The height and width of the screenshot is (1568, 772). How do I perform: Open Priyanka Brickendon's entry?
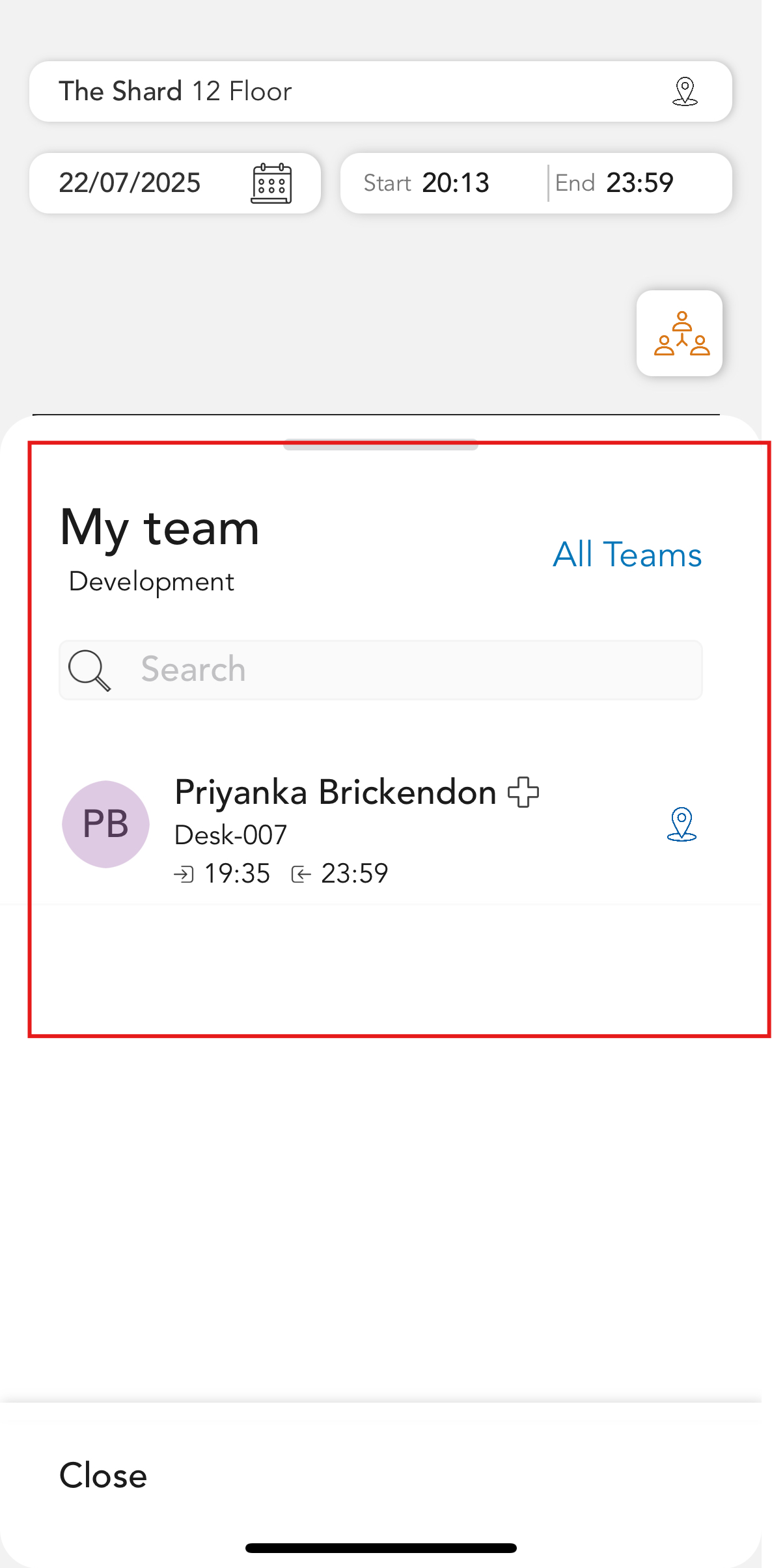(x=381, y=824)
